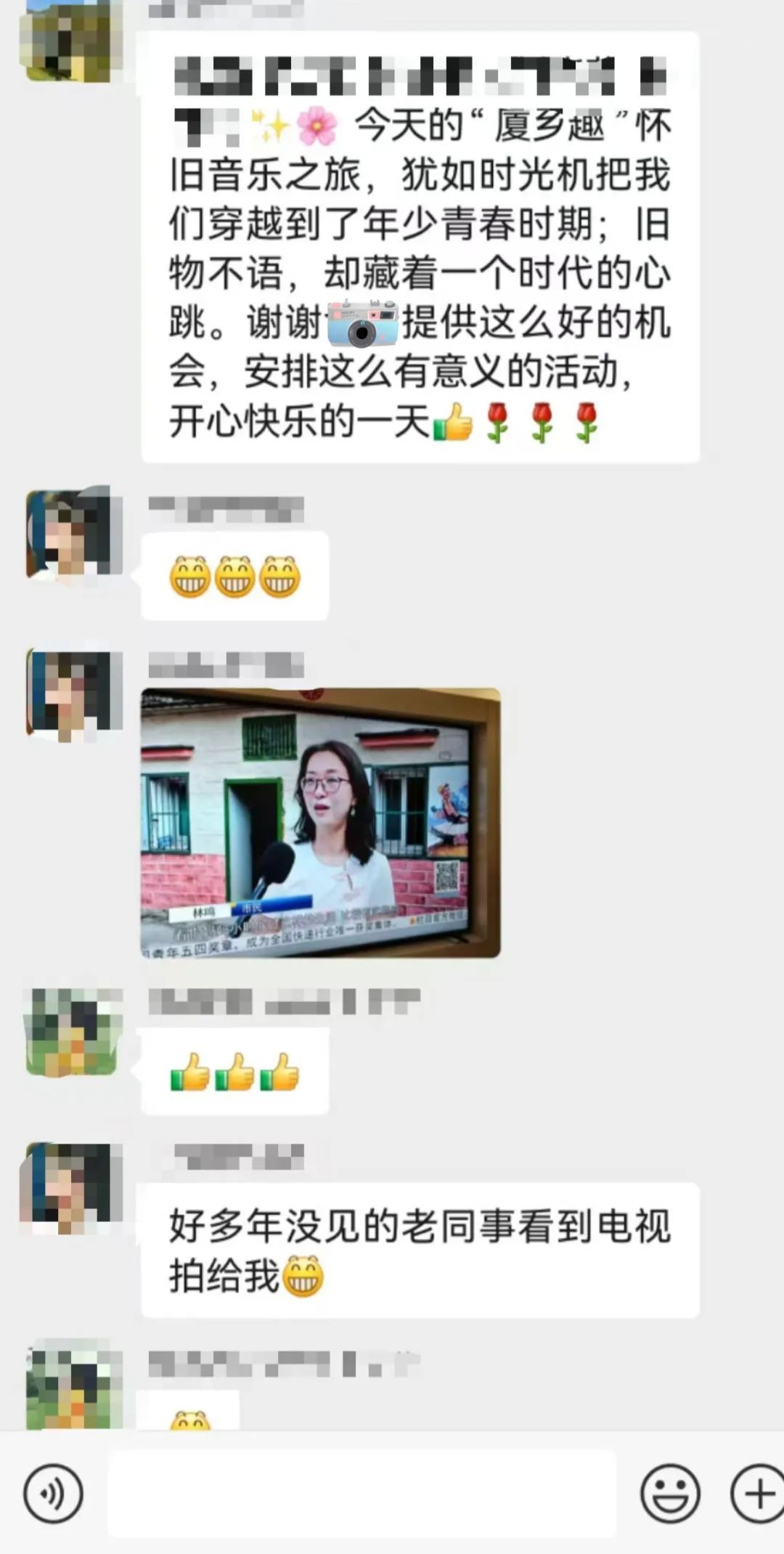Open profile of the thumbs-up emoji sender
The height and width of the screenshot is (1554, 784).
(71, 1031)
